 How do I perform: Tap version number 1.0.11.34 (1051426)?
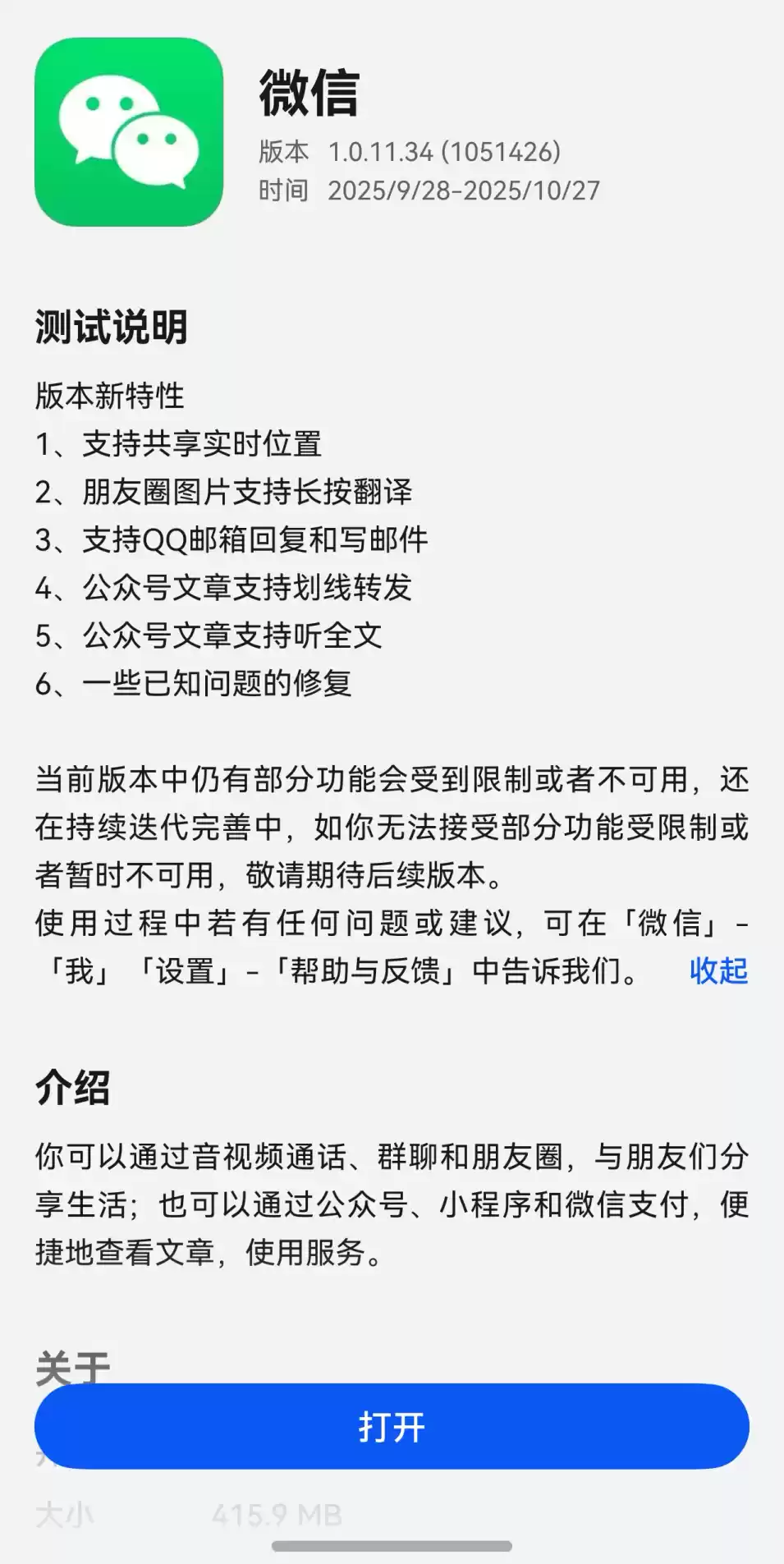pos(443,151)
